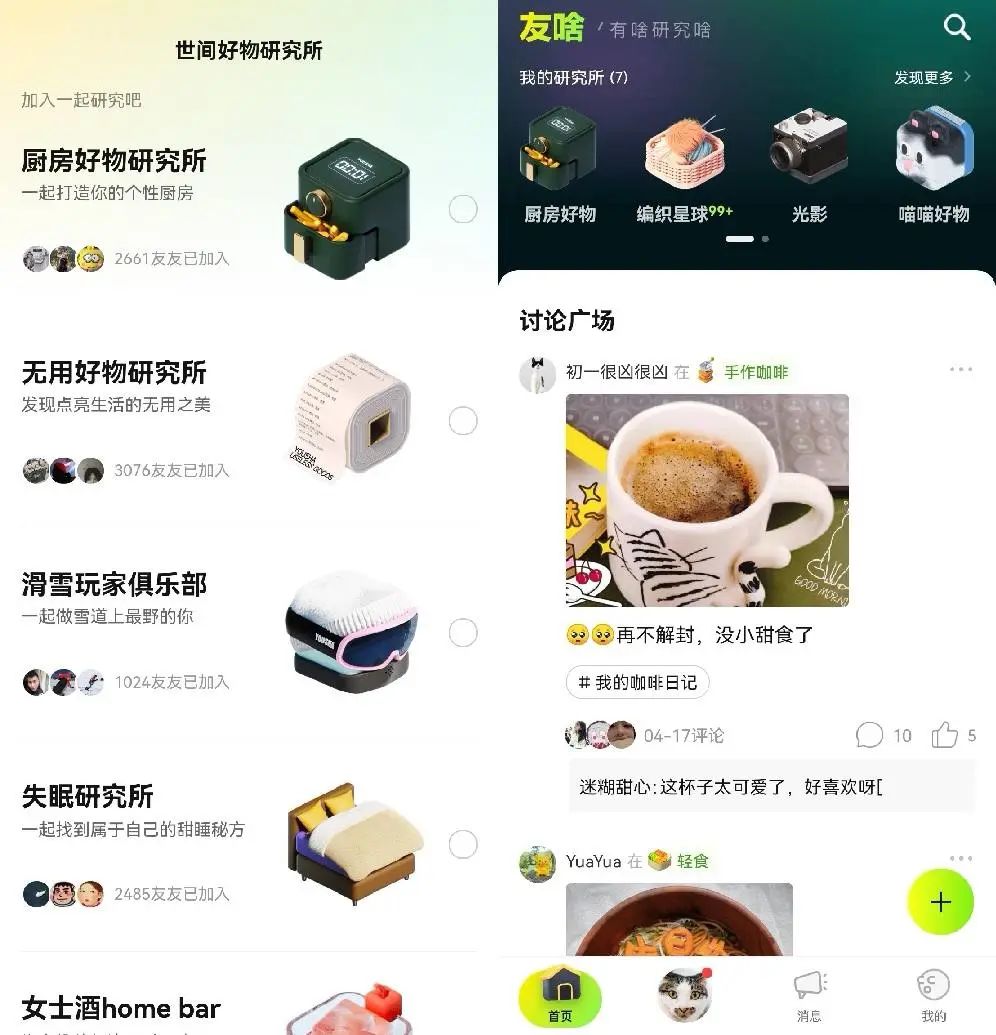Screen dimensions: 996x1035
Task: View the coffee cup photo
Action: point(707,500)
